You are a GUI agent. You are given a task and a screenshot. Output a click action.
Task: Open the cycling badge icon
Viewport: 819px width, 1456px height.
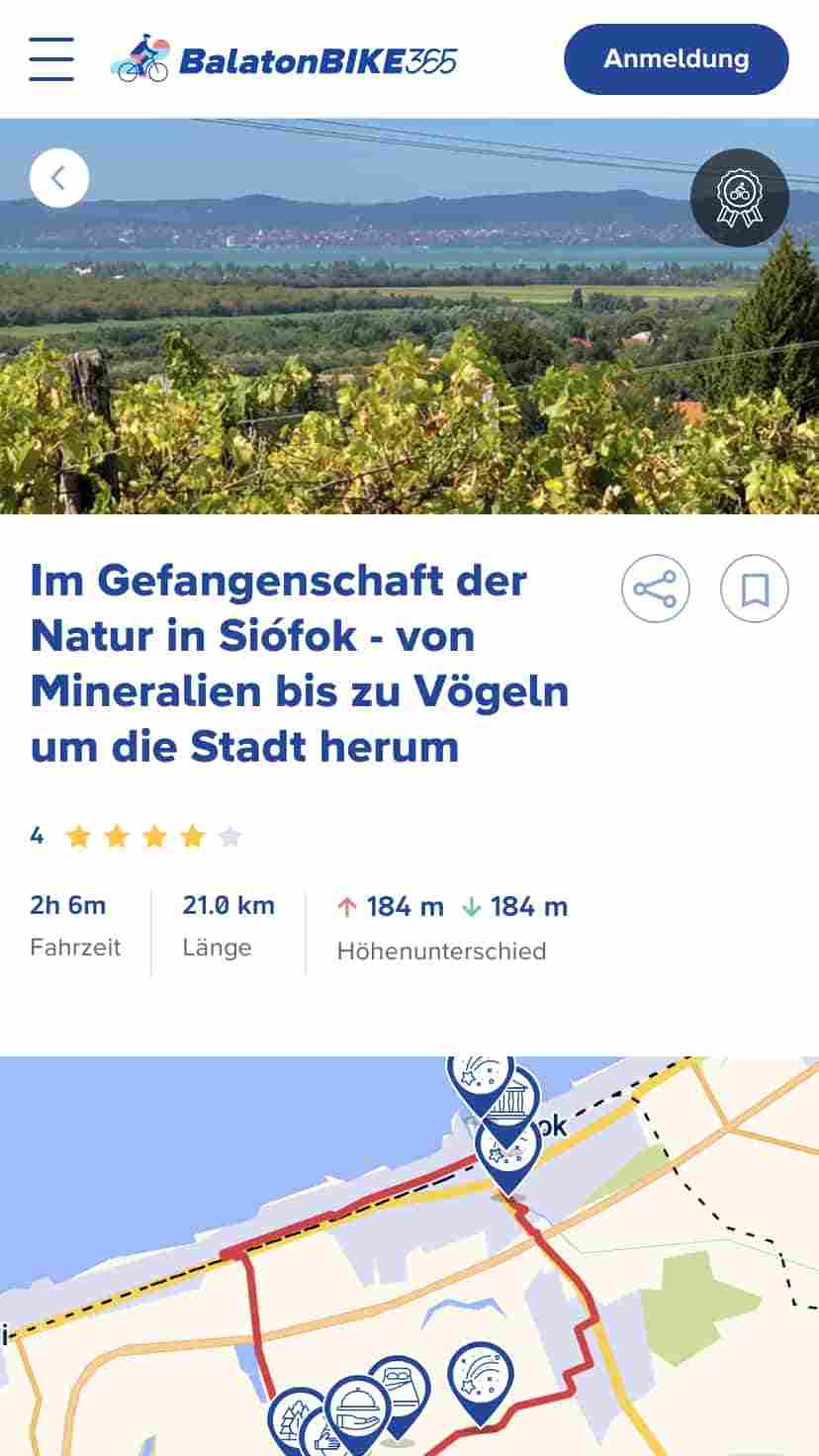point(739,197)
